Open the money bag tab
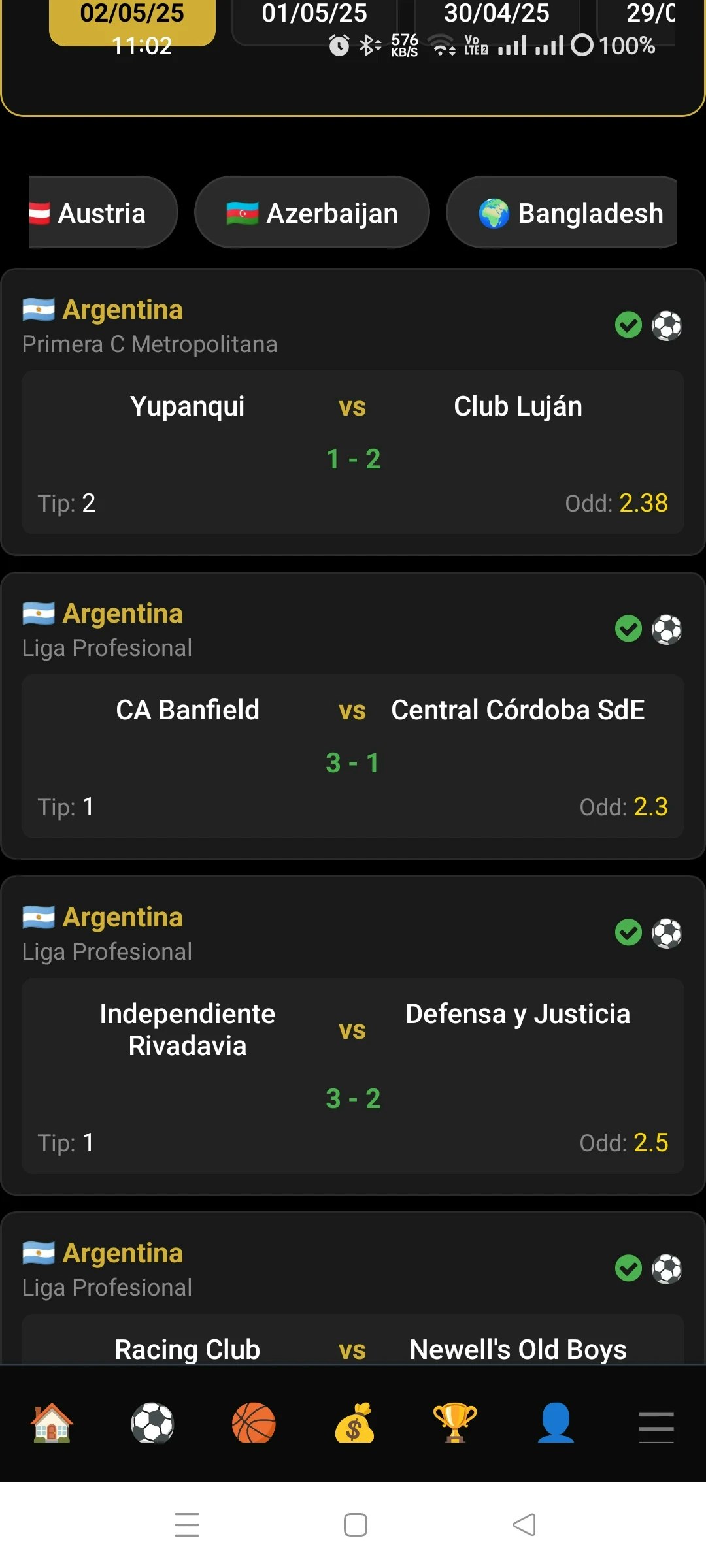This screenshot has width=706, height=1568. click(354, 1423)
